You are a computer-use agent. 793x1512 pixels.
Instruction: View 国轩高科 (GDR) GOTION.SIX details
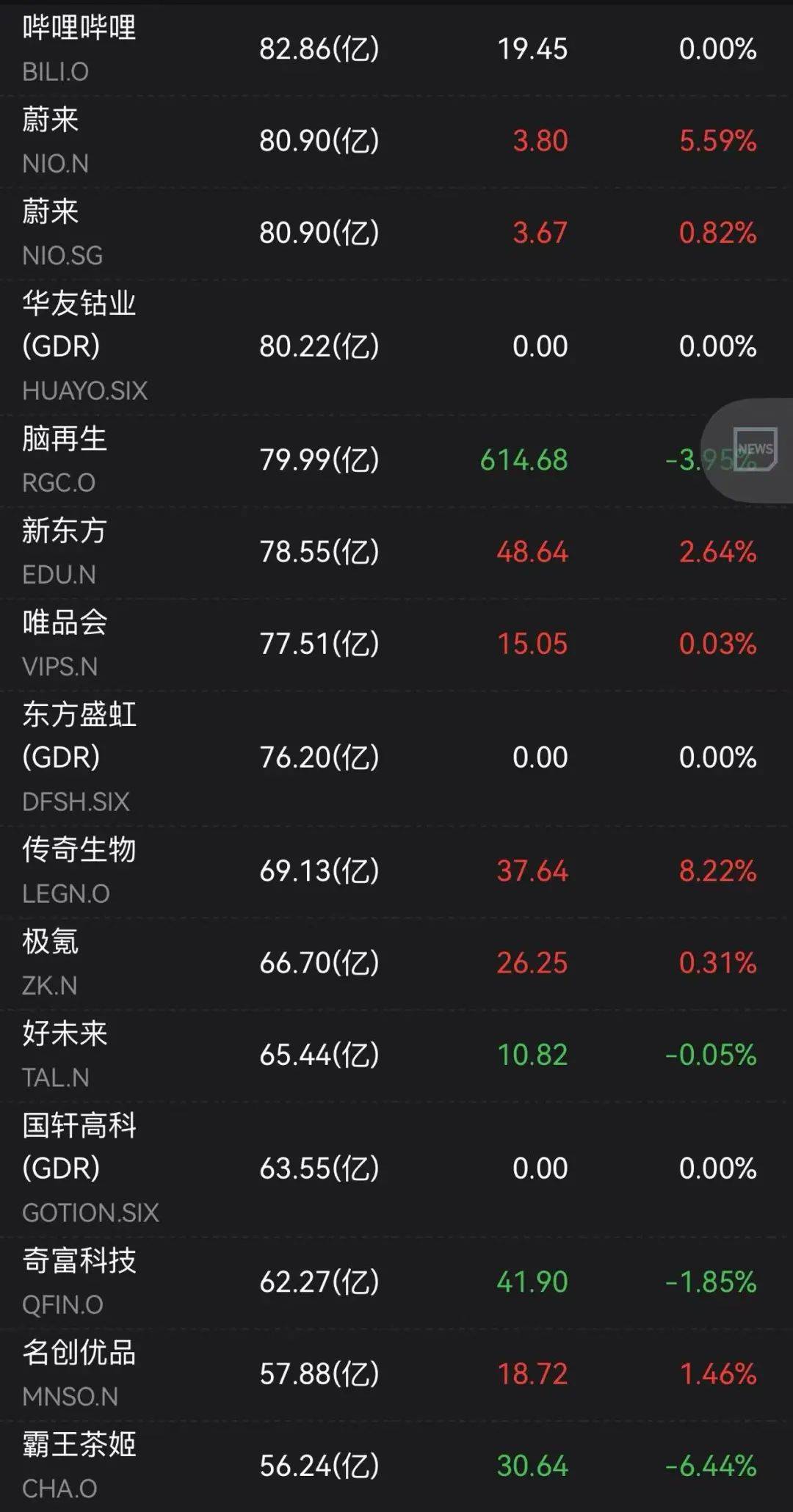click(x=396, y=1168)
